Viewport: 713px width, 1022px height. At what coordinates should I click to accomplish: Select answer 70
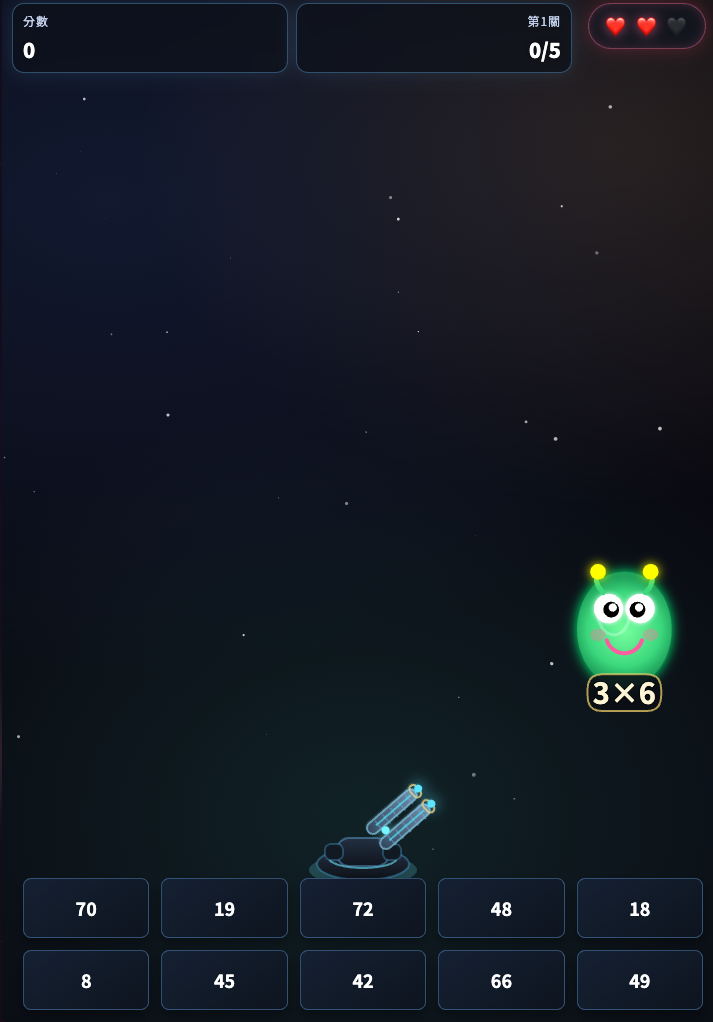[86, 908]
